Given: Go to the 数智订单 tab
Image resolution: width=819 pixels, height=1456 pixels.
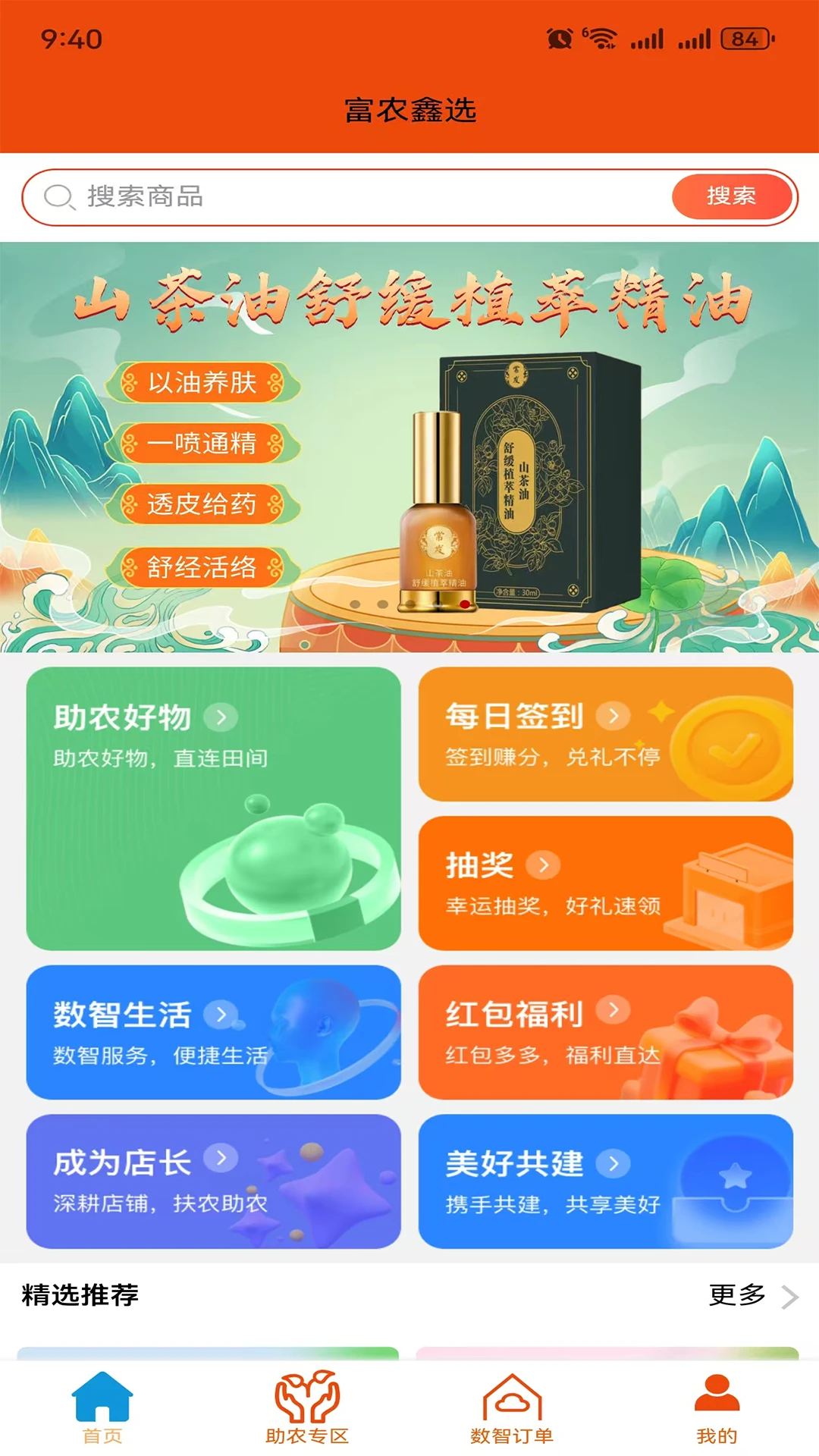Looking at the screenshot, I should coord(512,1407).
